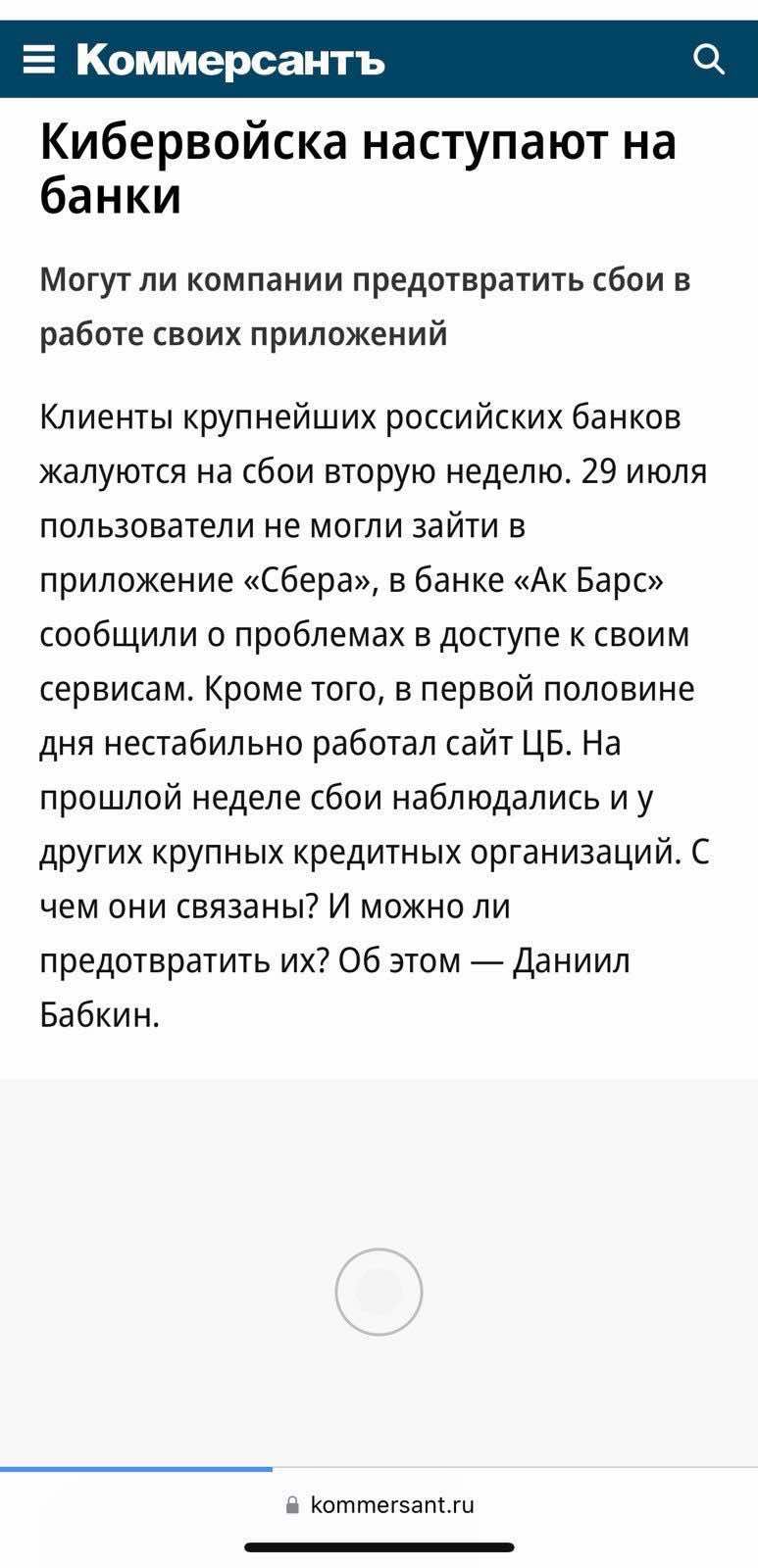Go to Коммерсантъ home via logo
The height and width of the screenshot is (1568, 758).
click(230, 60)
